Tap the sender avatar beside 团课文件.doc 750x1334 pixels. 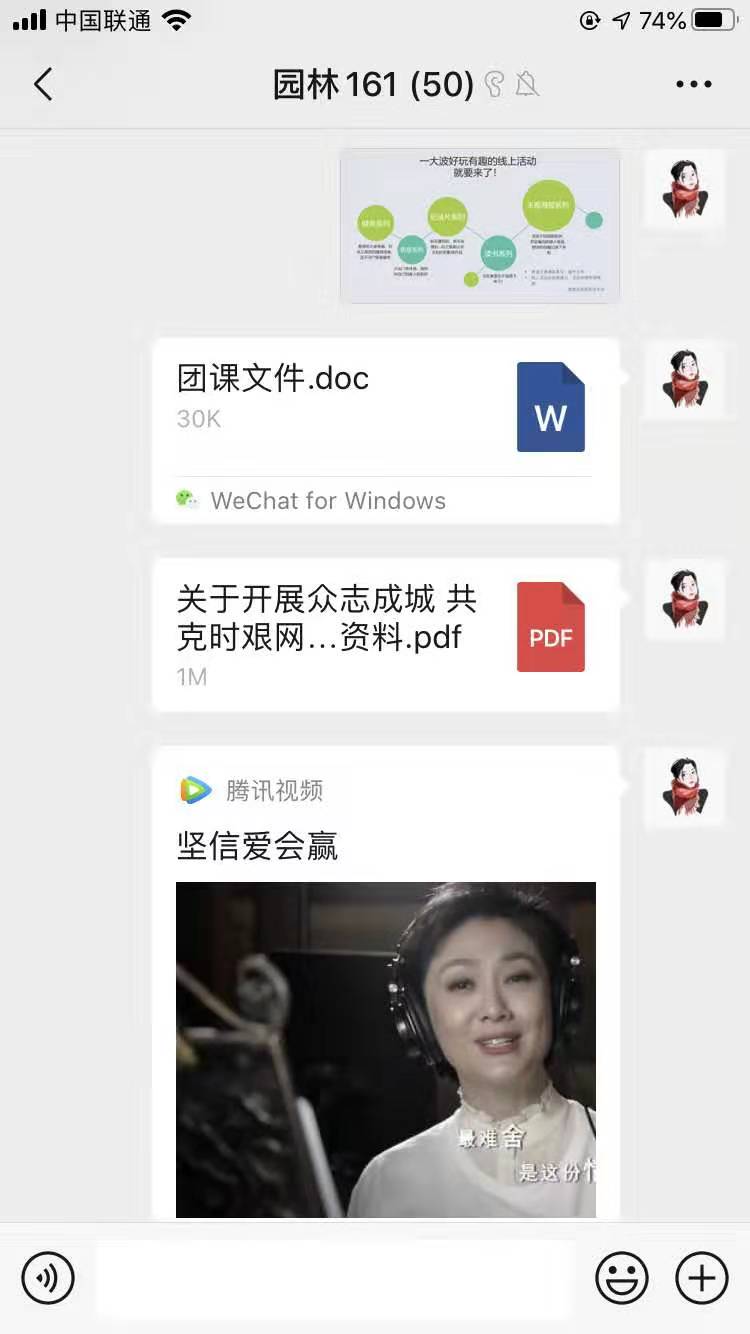(685, 379)
